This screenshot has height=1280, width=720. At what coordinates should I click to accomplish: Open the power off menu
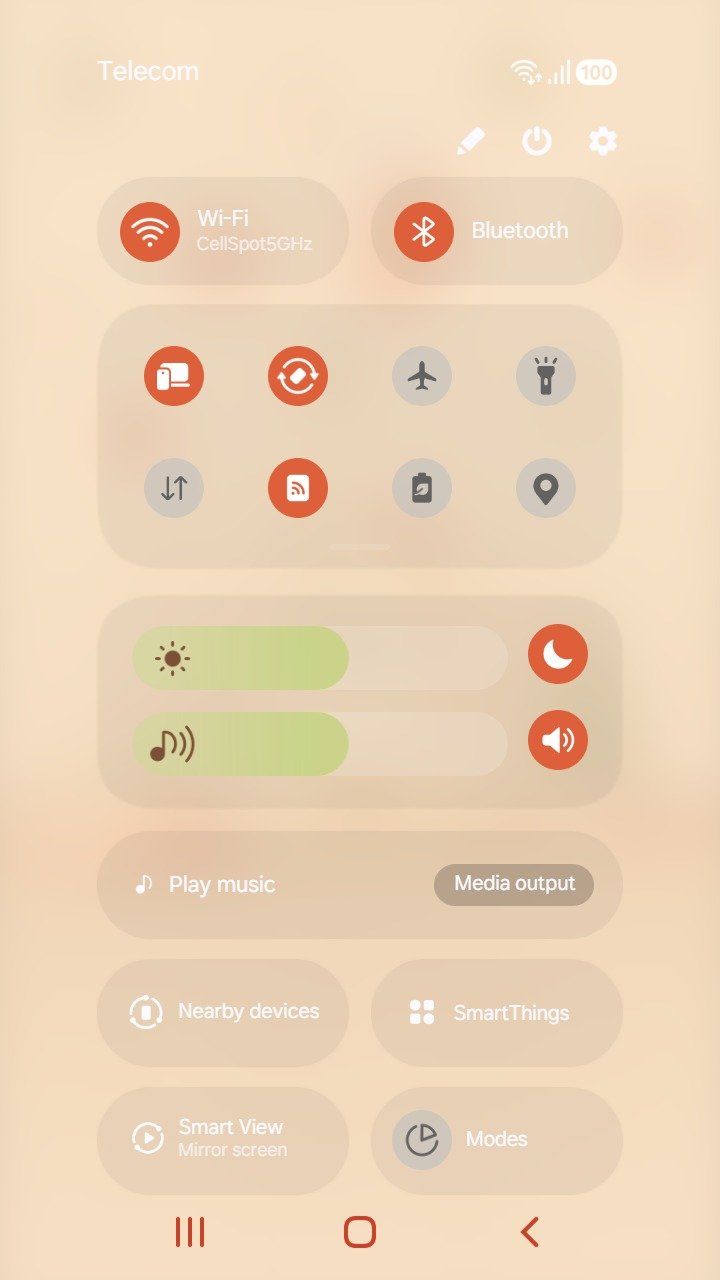(537, 142)
